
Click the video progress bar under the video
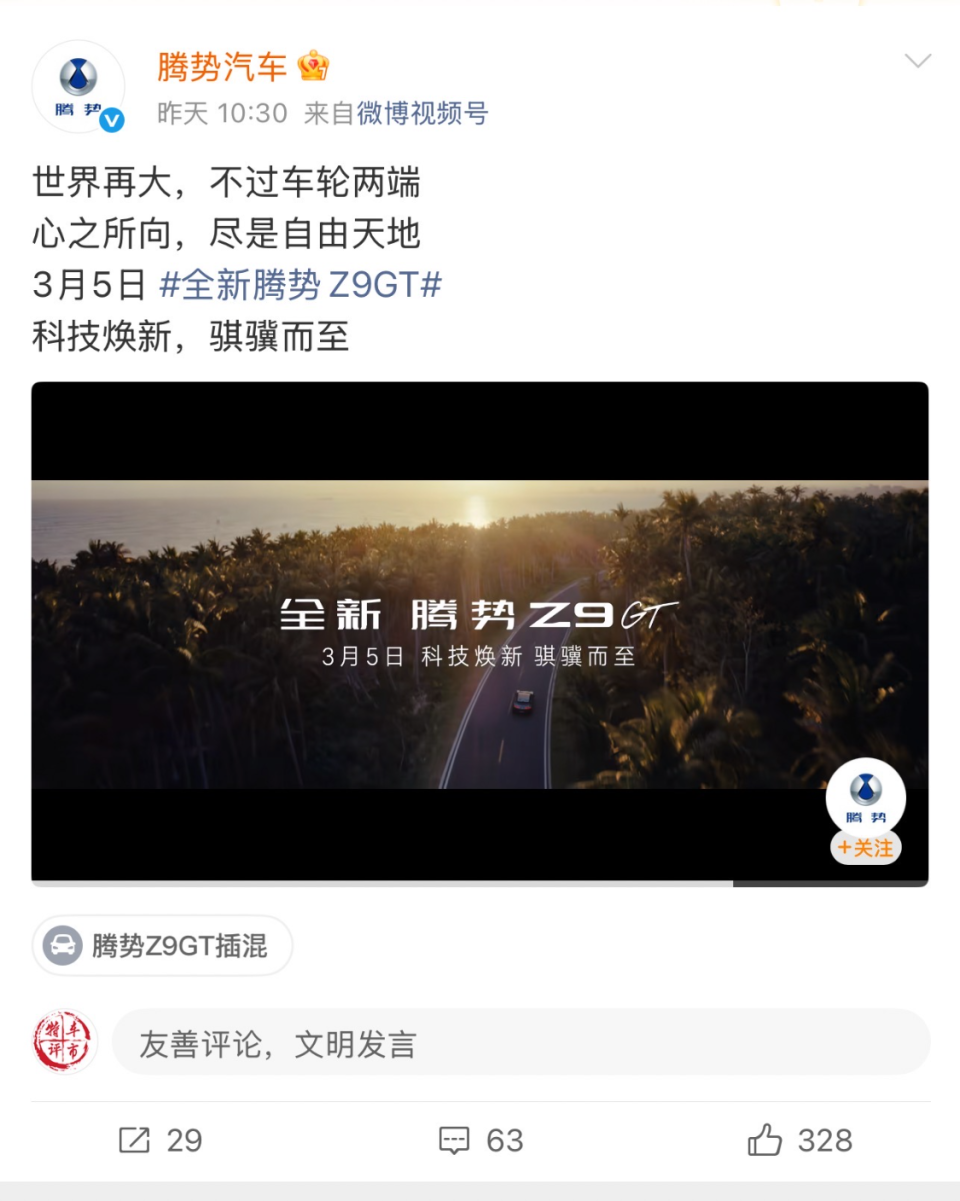click(x=480, y=882)
